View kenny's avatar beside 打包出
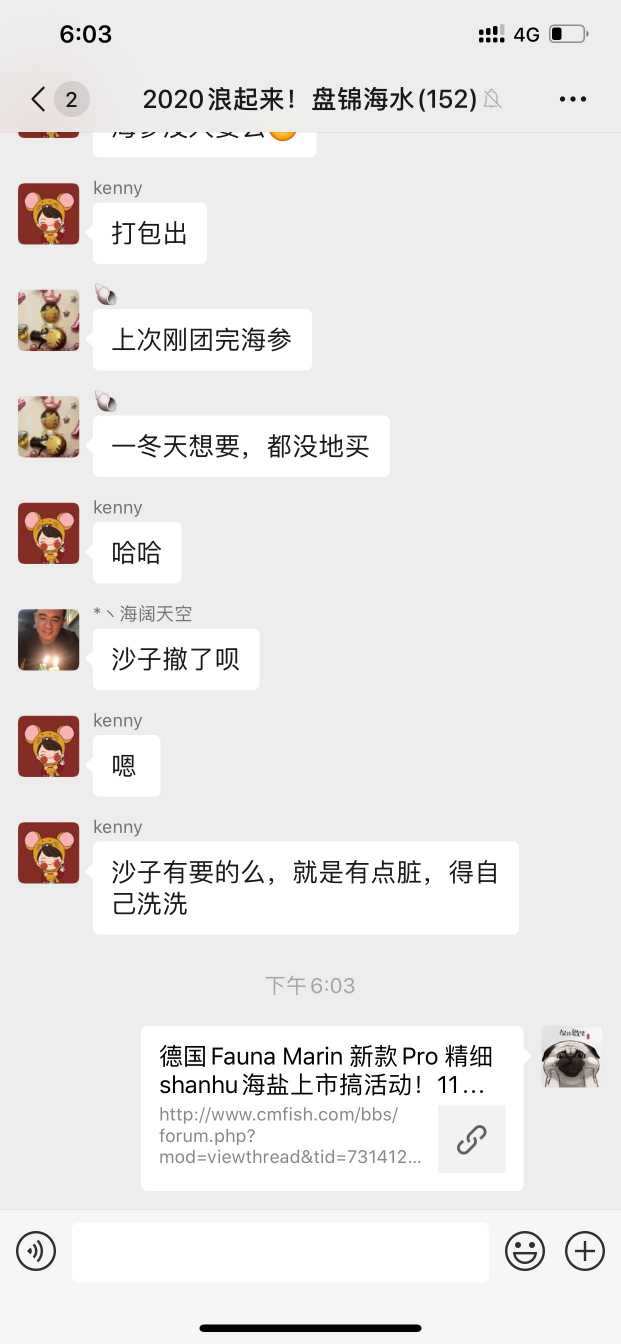The width and height of the screenshot is (621, 1344). (48, 214)
